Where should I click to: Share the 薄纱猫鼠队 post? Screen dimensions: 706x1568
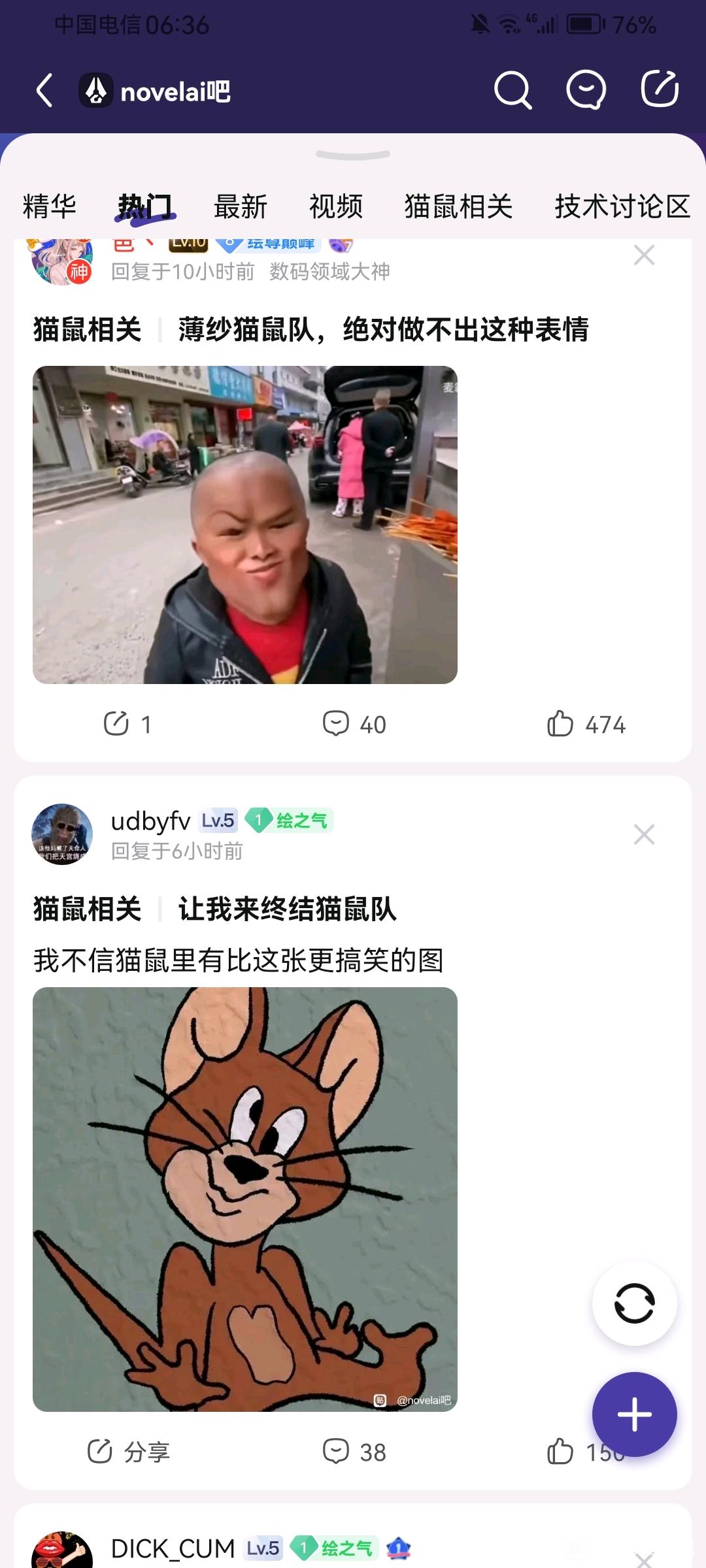tap(127, 724)
